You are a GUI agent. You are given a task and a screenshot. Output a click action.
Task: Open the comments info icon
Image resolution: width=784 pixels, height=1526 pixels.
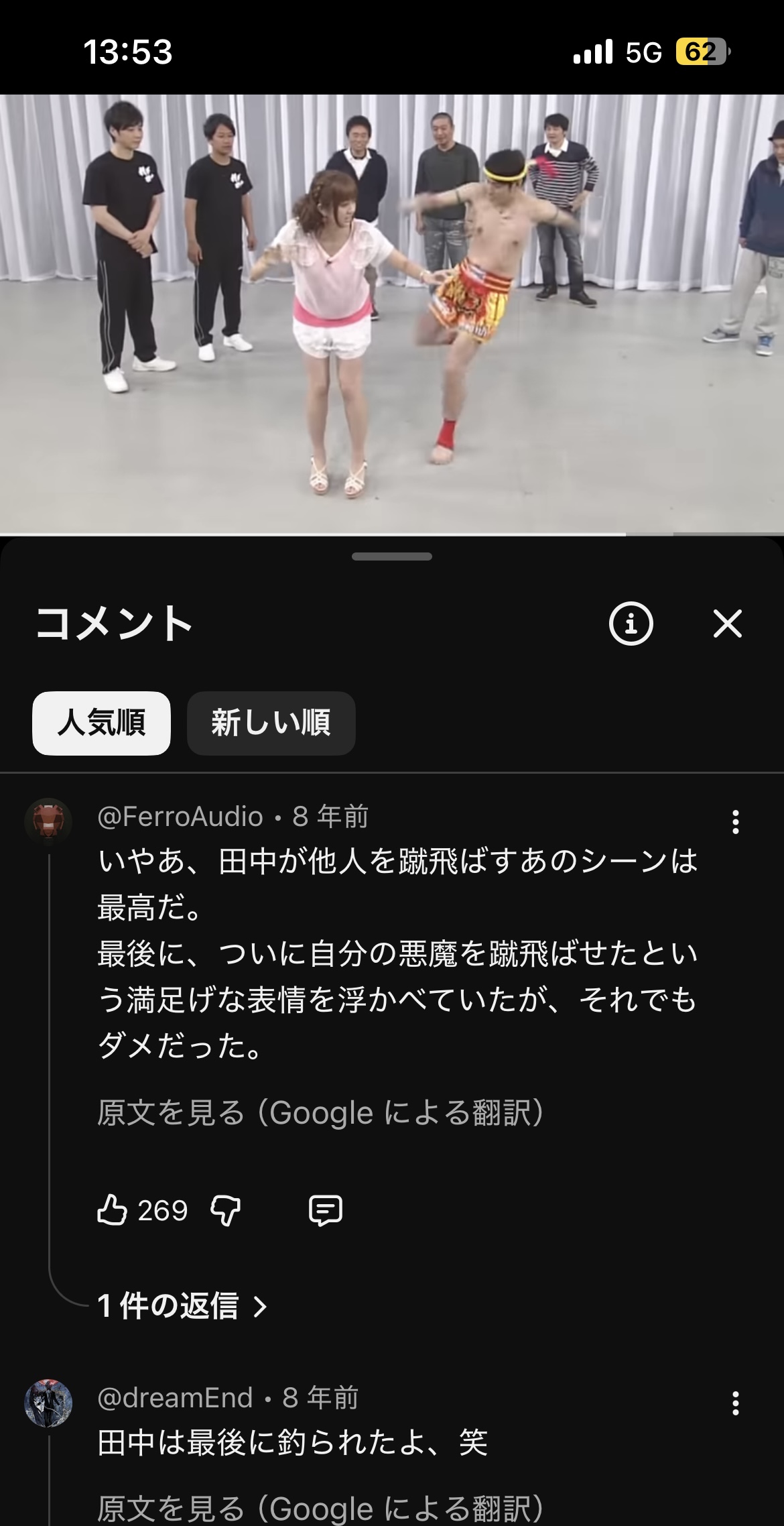(x=631, y=624)
